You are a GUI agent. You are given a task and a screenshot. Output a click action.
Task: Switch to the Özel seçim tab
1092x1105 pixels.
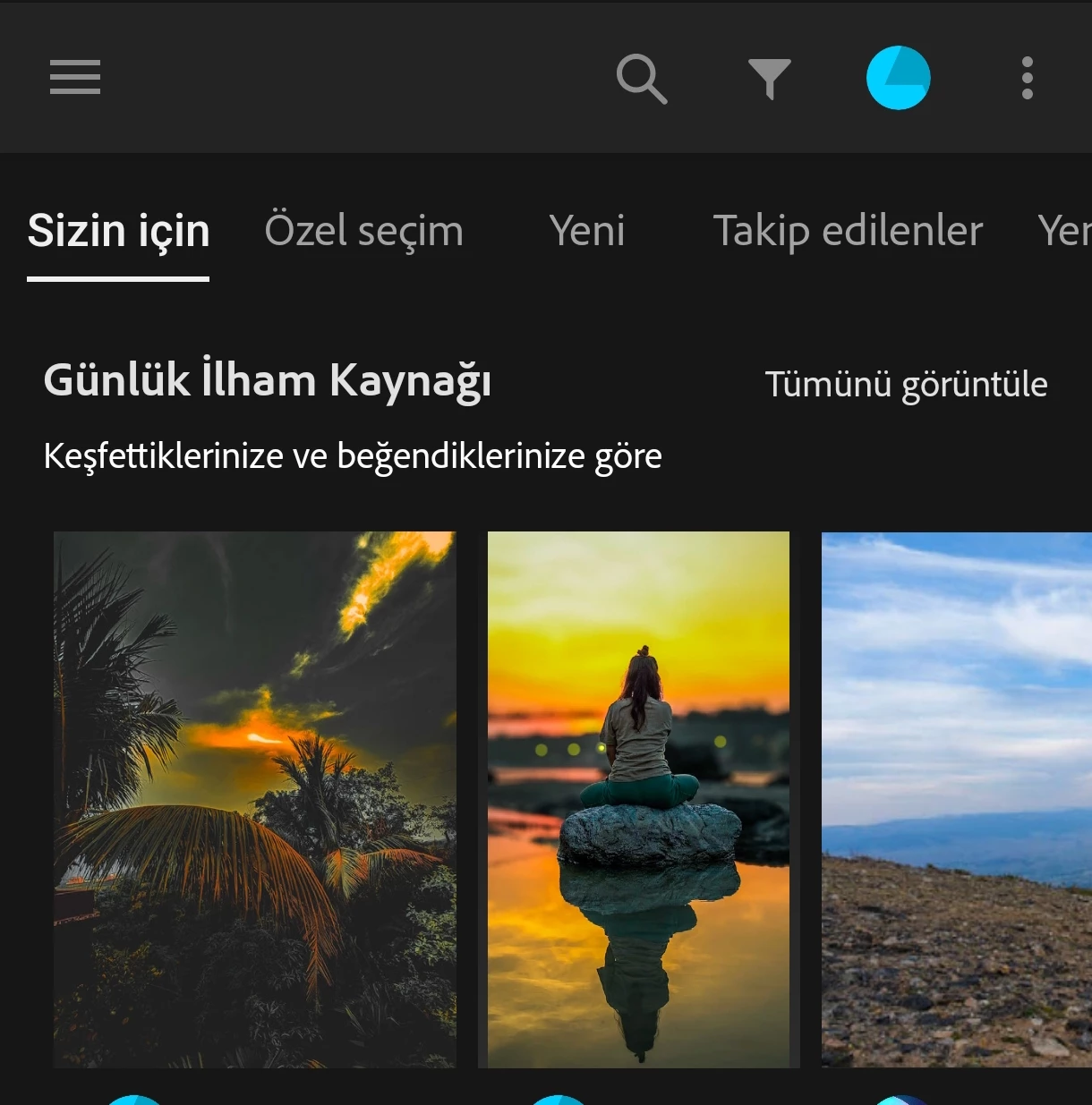[x=363, y=231]
